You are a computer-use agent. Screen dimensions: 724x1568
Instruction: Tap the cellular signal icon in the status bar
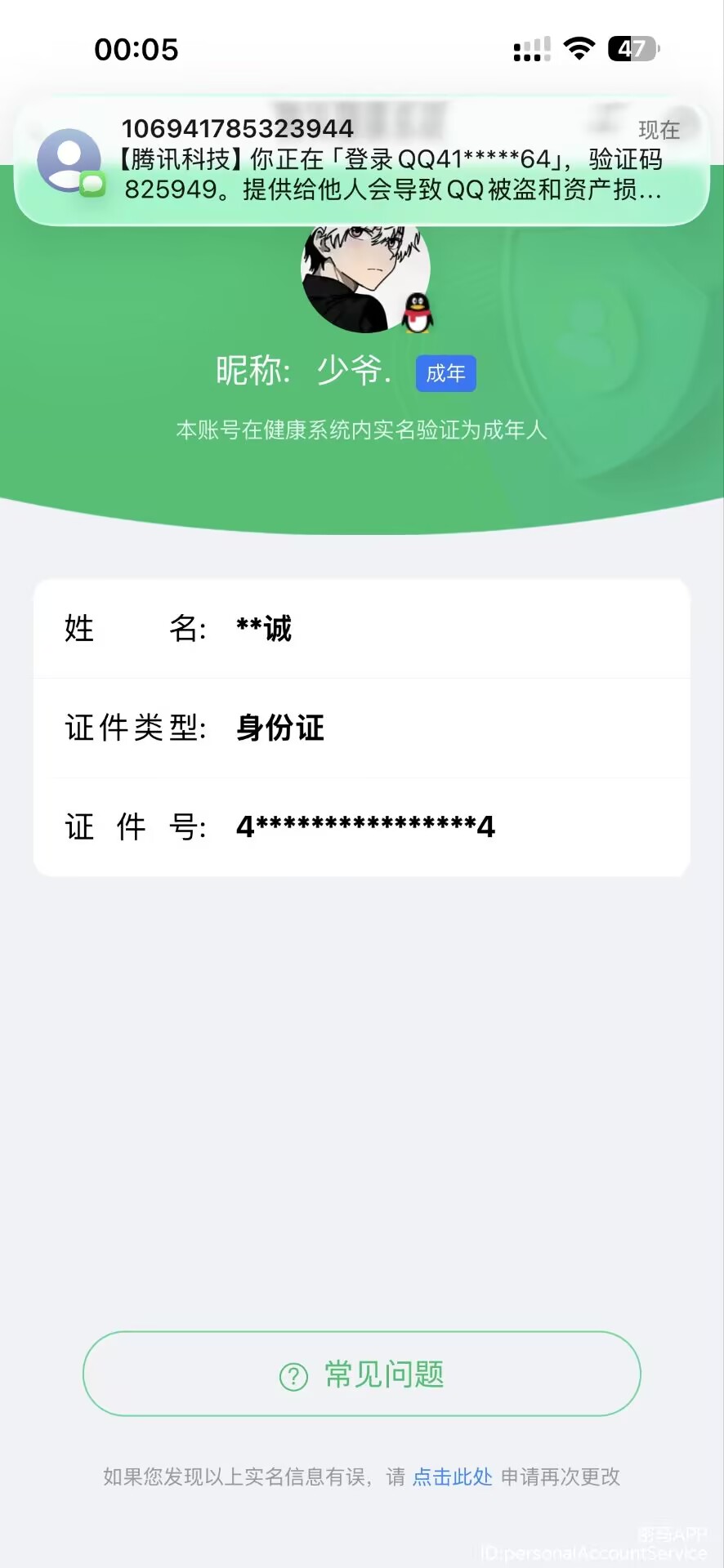click(531, 49)
